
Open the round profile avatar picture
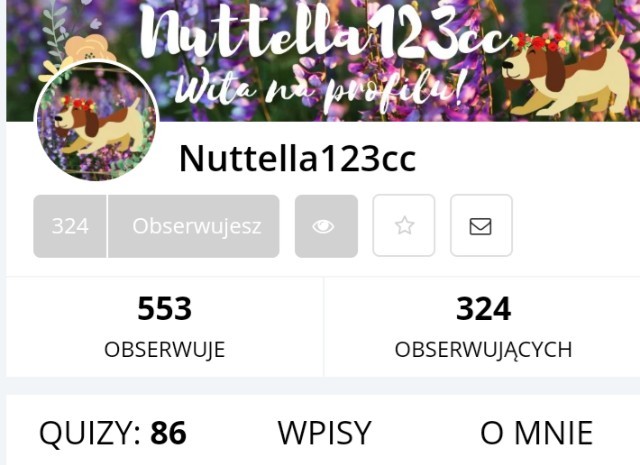click(97, 120)
